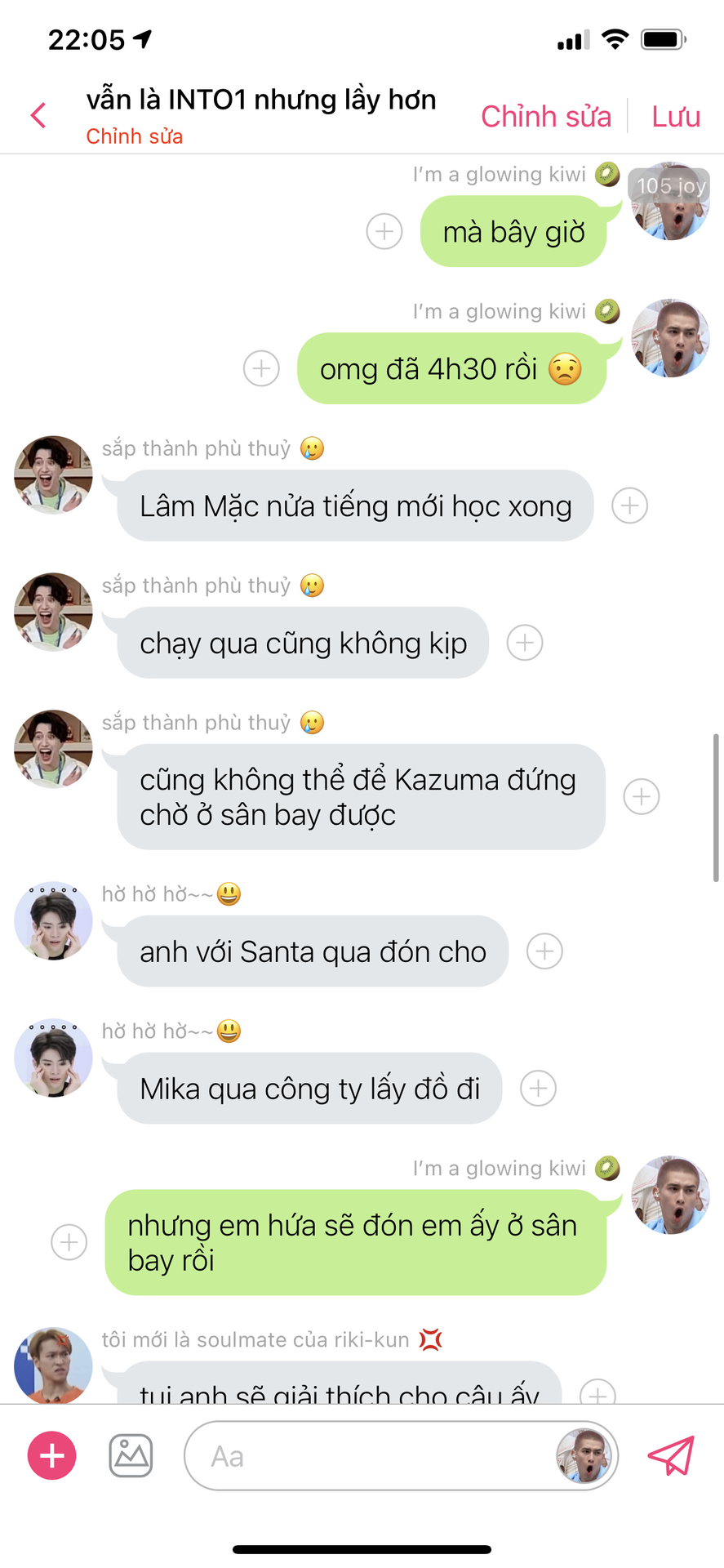The height and width of the screenshot is (1568, 724).
Task: Select the 'omg đã 4h30 rồi' message bubble
Action: pos(451,369)
